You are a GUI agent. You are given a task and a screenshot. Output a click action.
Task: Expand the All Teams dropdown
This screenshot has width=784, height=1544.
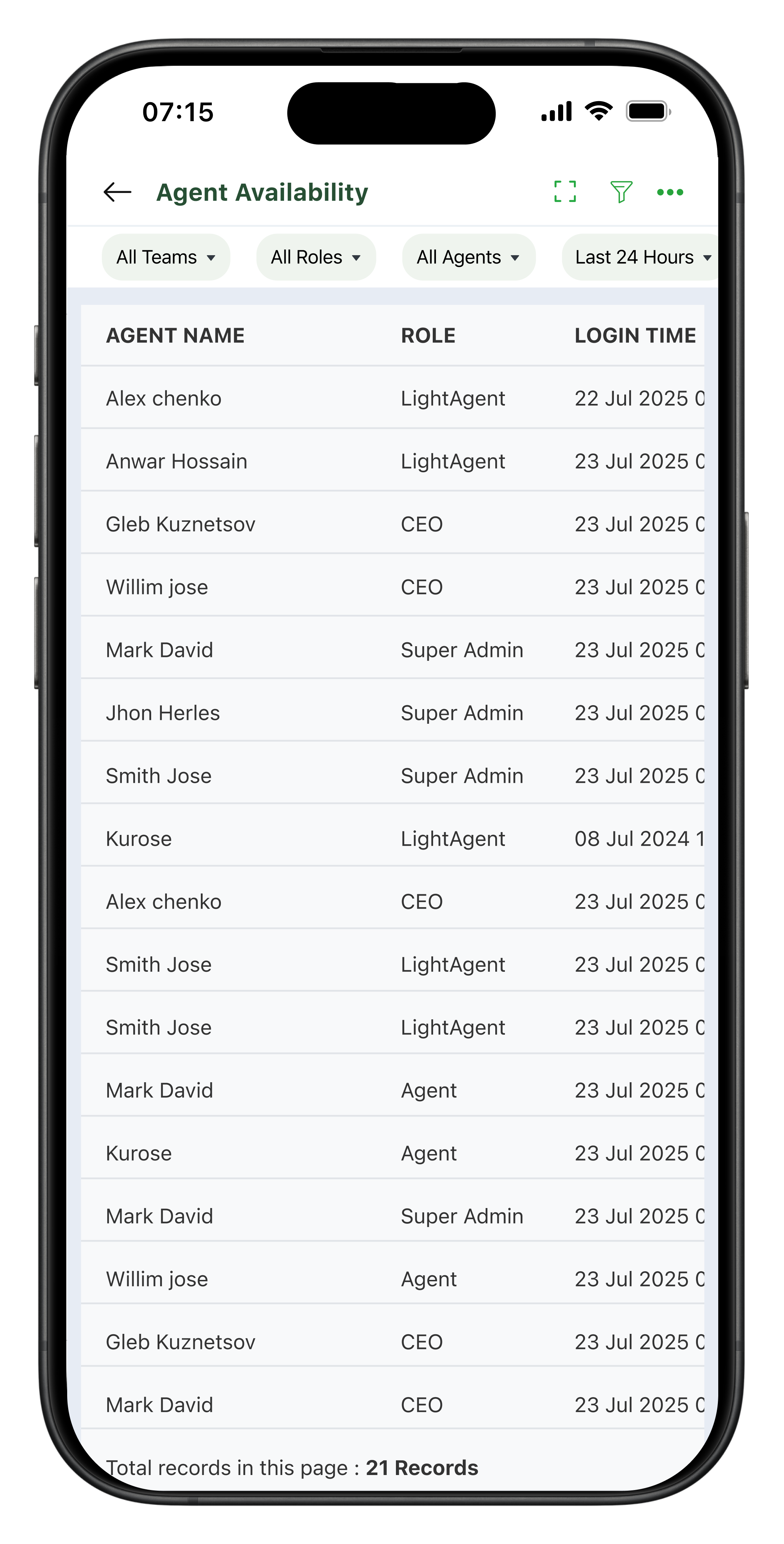coord(166,258)
